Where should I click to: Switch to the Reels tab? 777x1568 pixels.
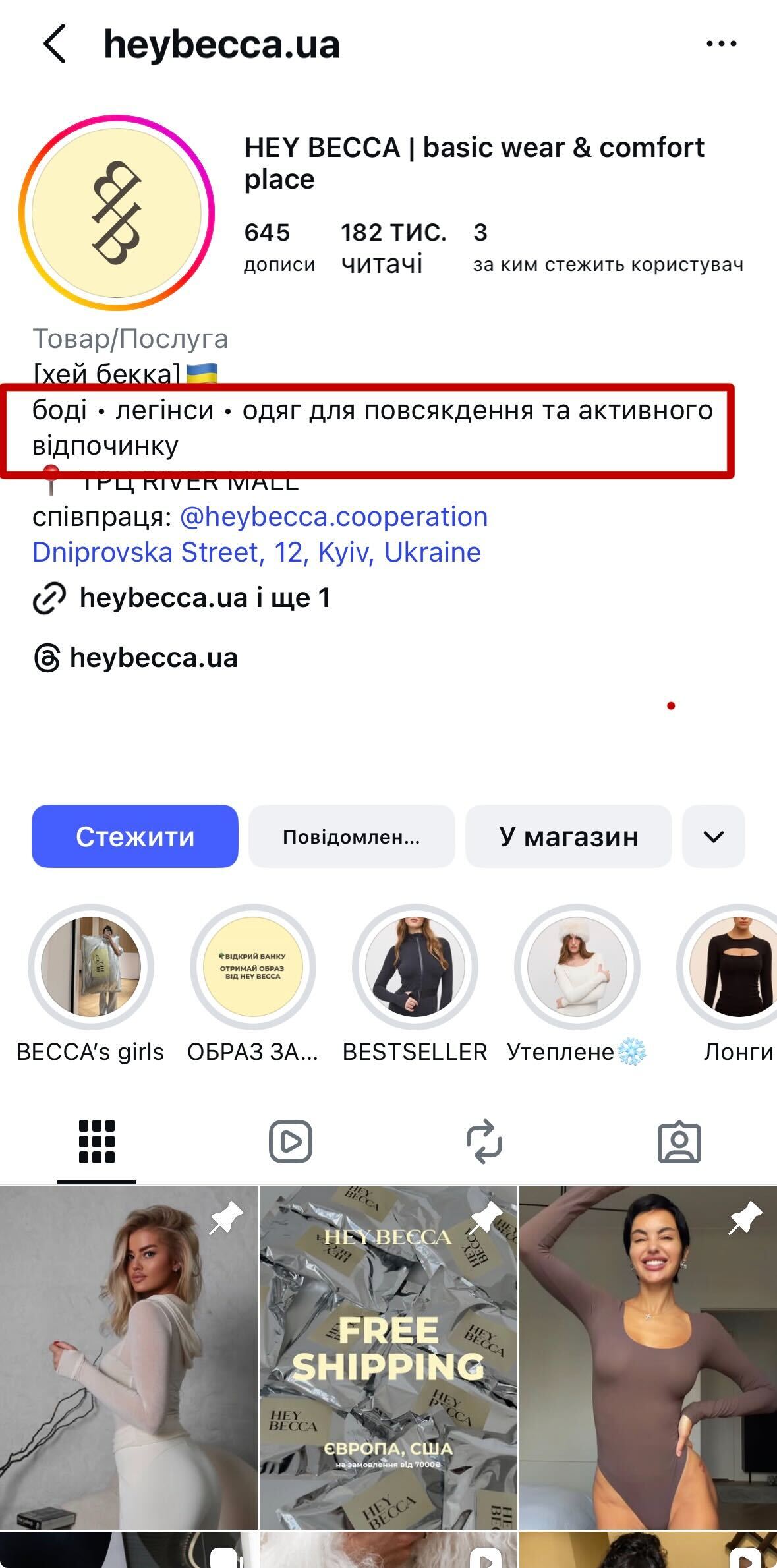coord(290,1142)
